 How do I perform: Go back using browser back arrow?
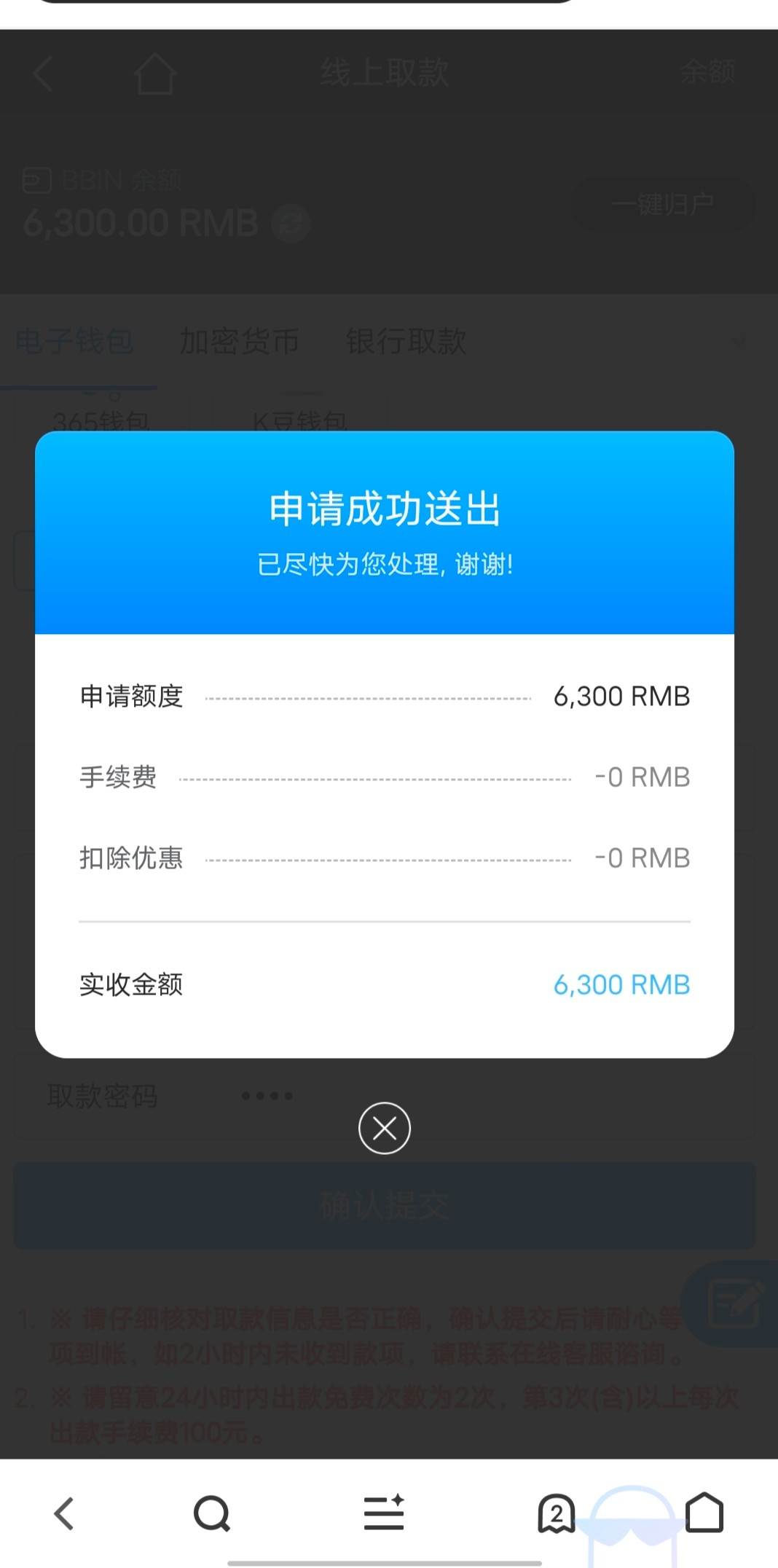tap(64, 1513)
